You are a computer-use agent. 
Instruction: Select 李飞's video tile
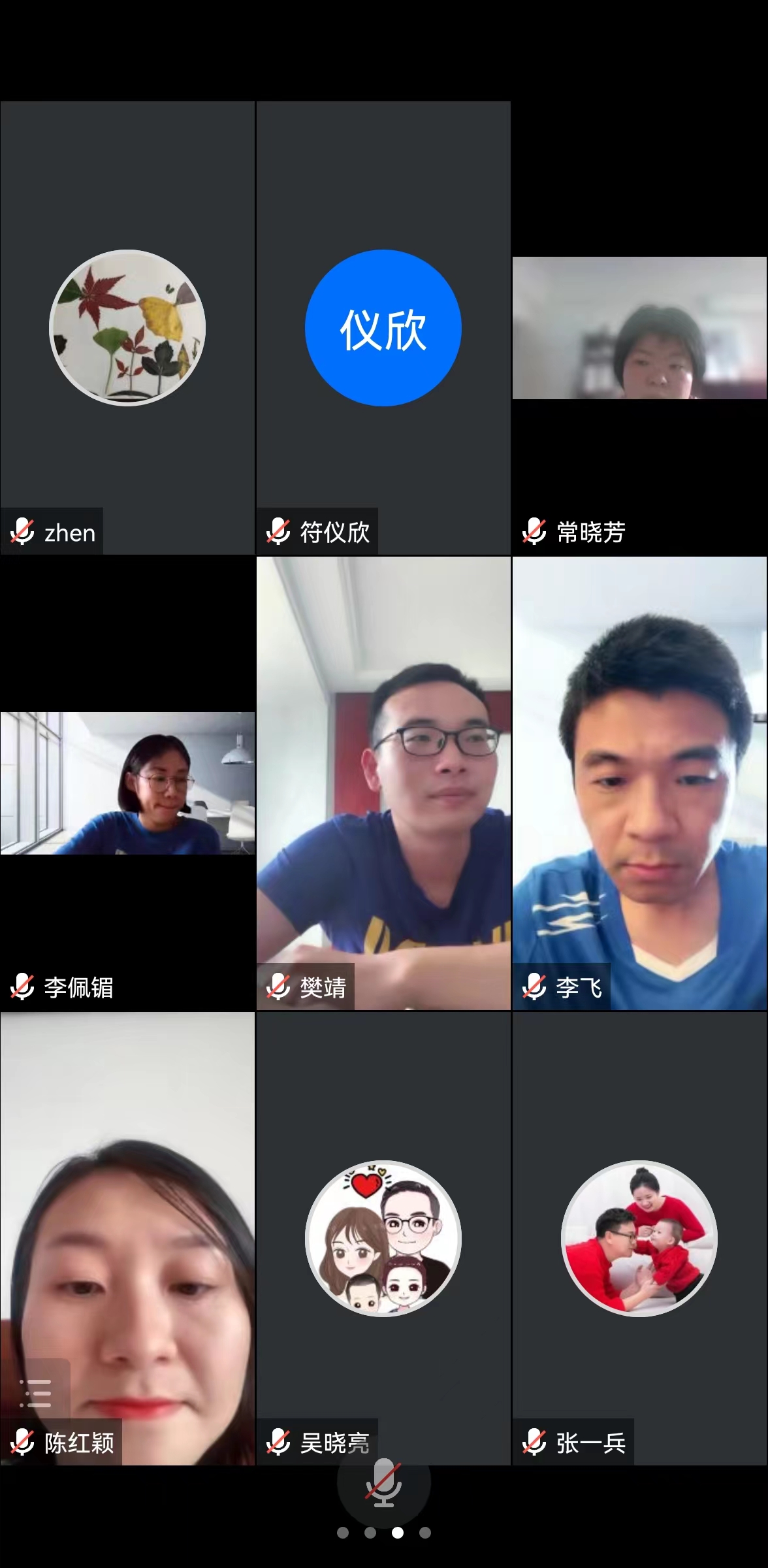[639, 783]
